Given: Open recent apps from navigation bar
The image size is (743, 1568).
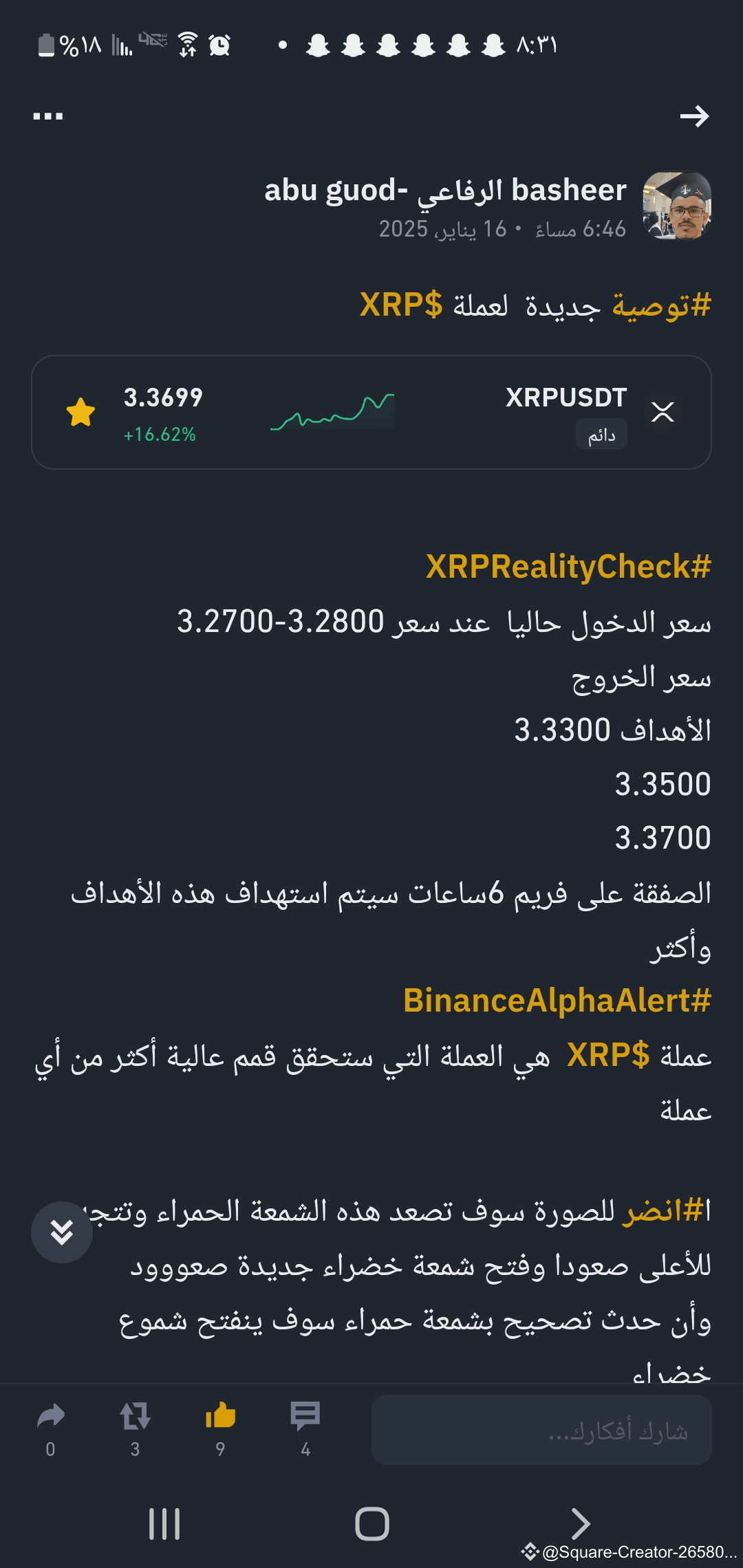Looking at the screenshot, I should [x=164, y=1524].
